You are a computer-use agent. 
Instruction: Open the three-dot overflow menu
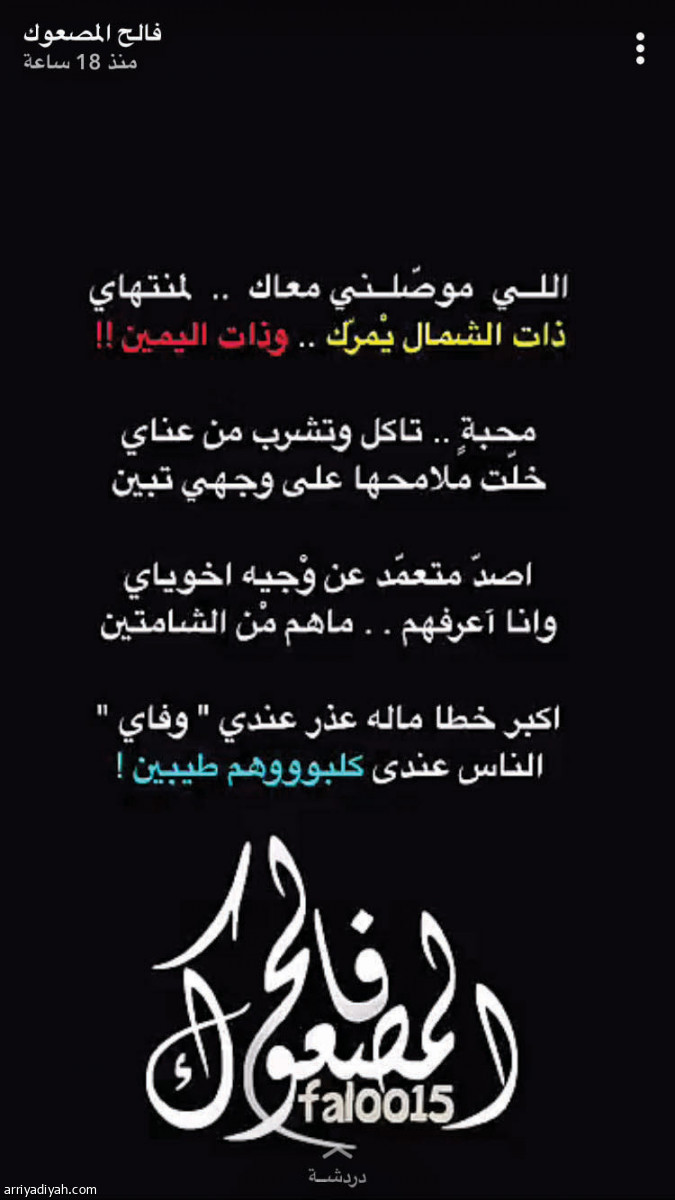click(641, 47)
